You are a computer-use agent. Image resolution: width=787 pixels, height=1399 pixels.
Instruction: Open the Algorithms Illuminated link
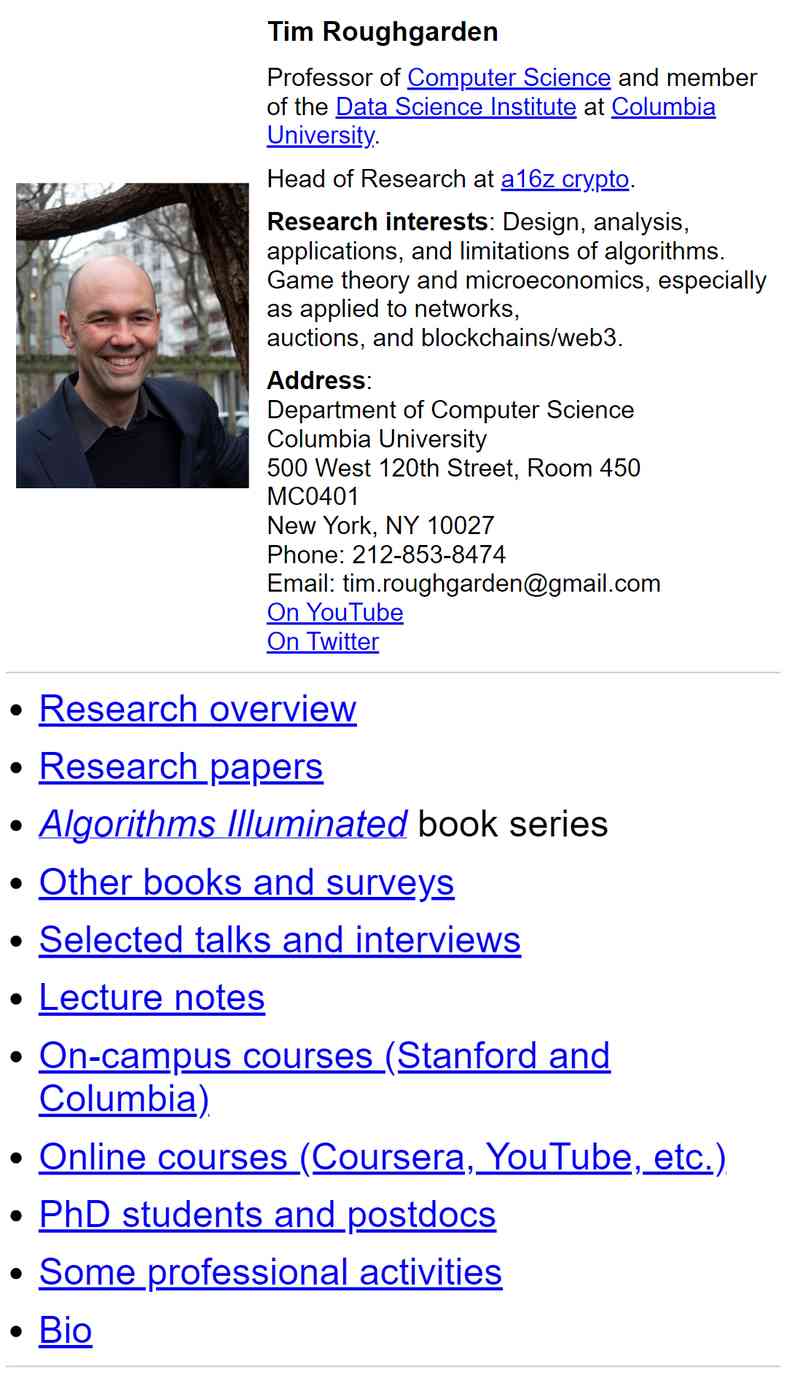coord(223,824)
